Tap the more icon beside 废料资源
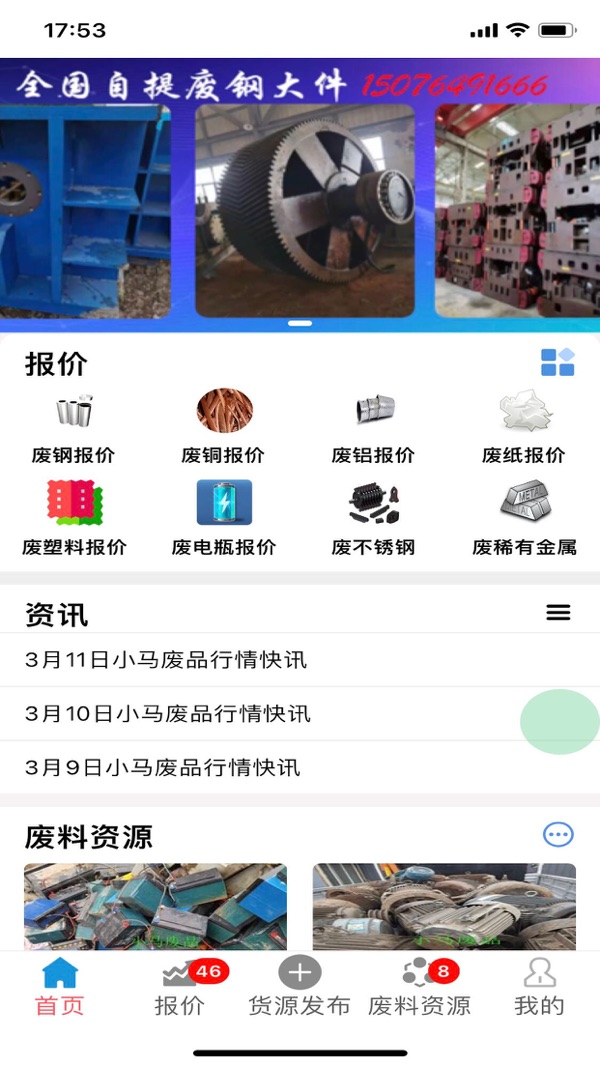 (558, 835)
